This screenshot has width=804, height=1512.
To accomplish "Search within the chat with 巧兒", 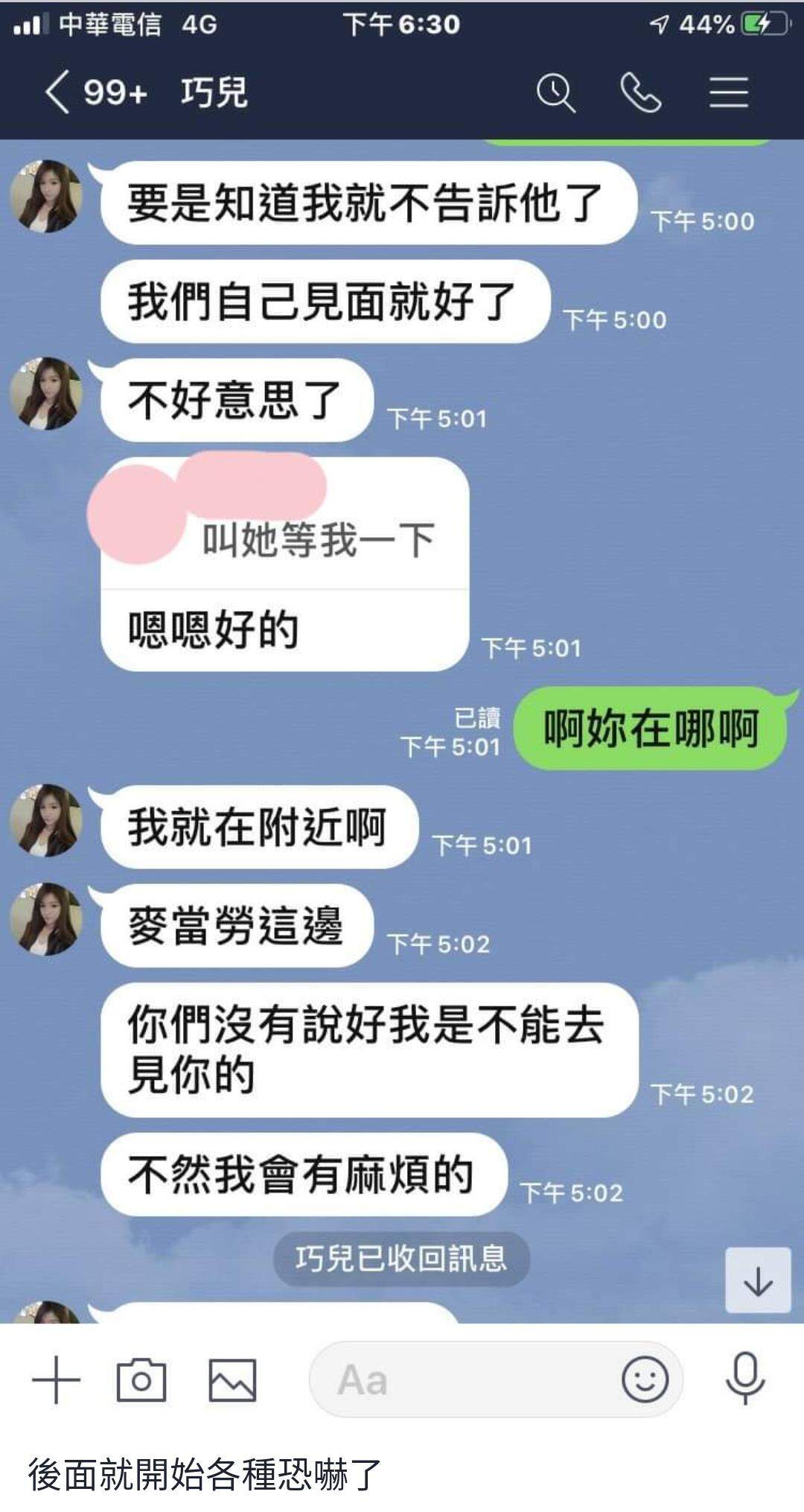I will coord(555,93).
